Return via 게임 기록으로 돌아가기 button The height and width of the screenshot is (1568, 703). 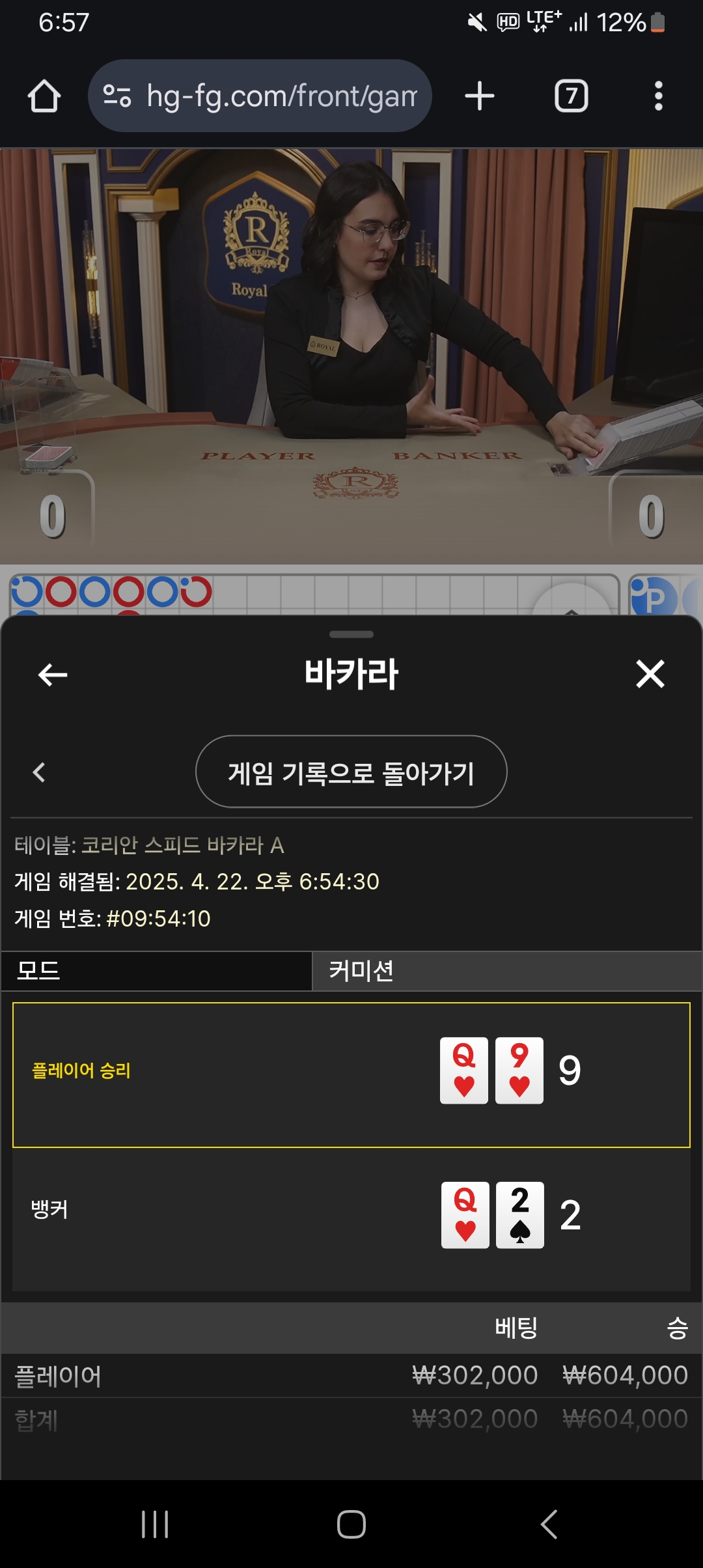point(351,772)
